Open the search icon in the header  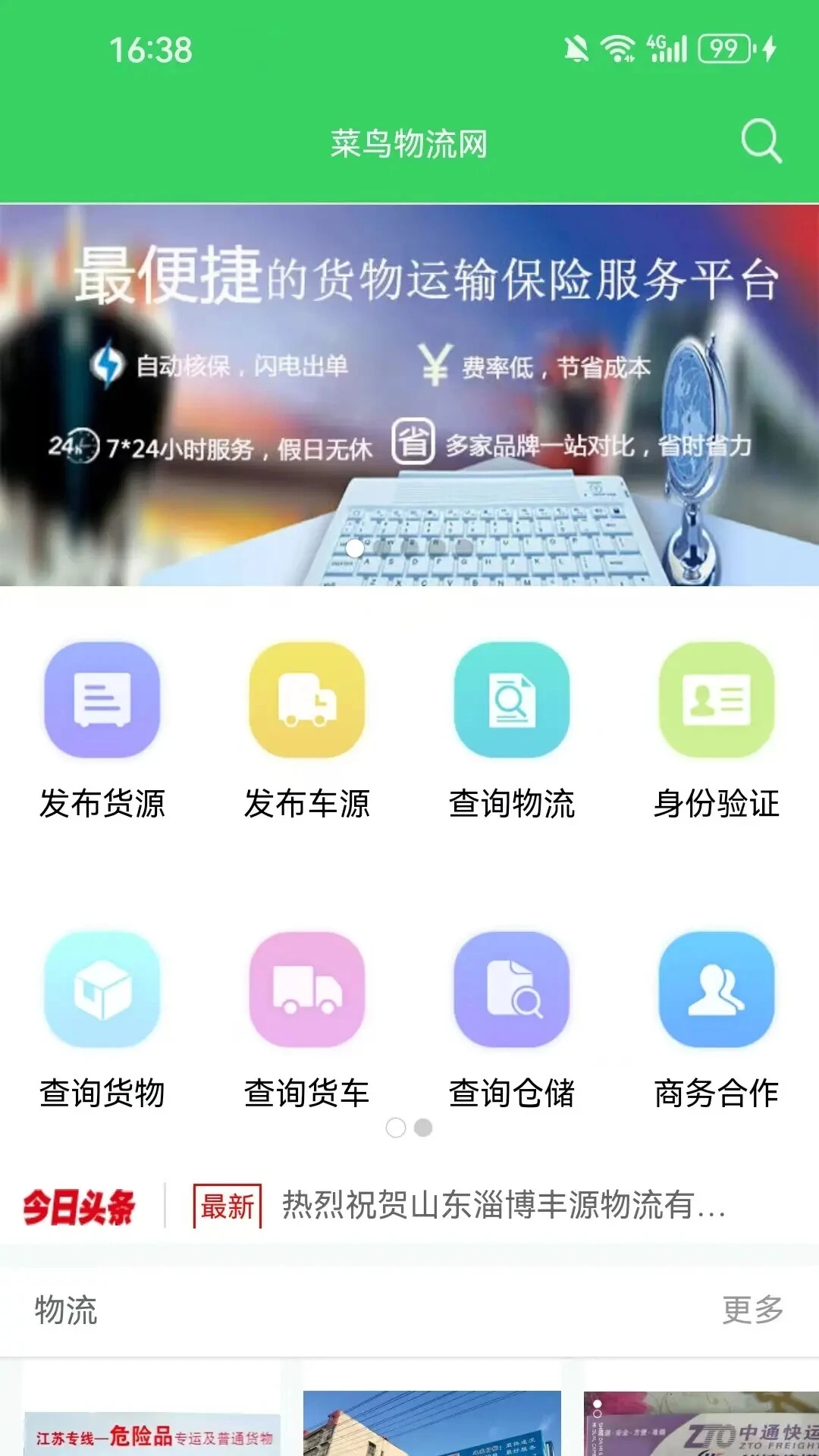(761, 141)
